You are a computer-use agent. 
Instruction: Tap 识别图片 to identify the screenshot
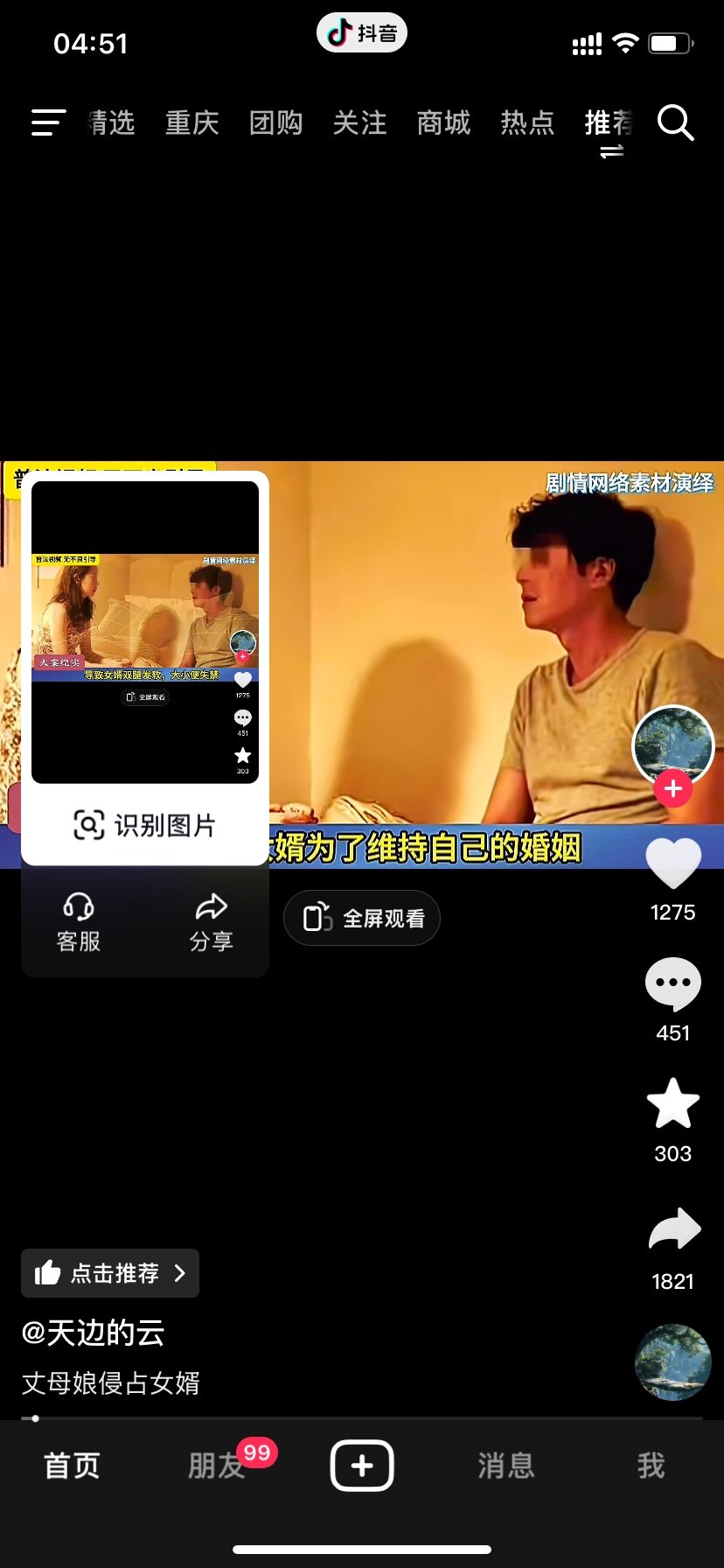(145, 825)
